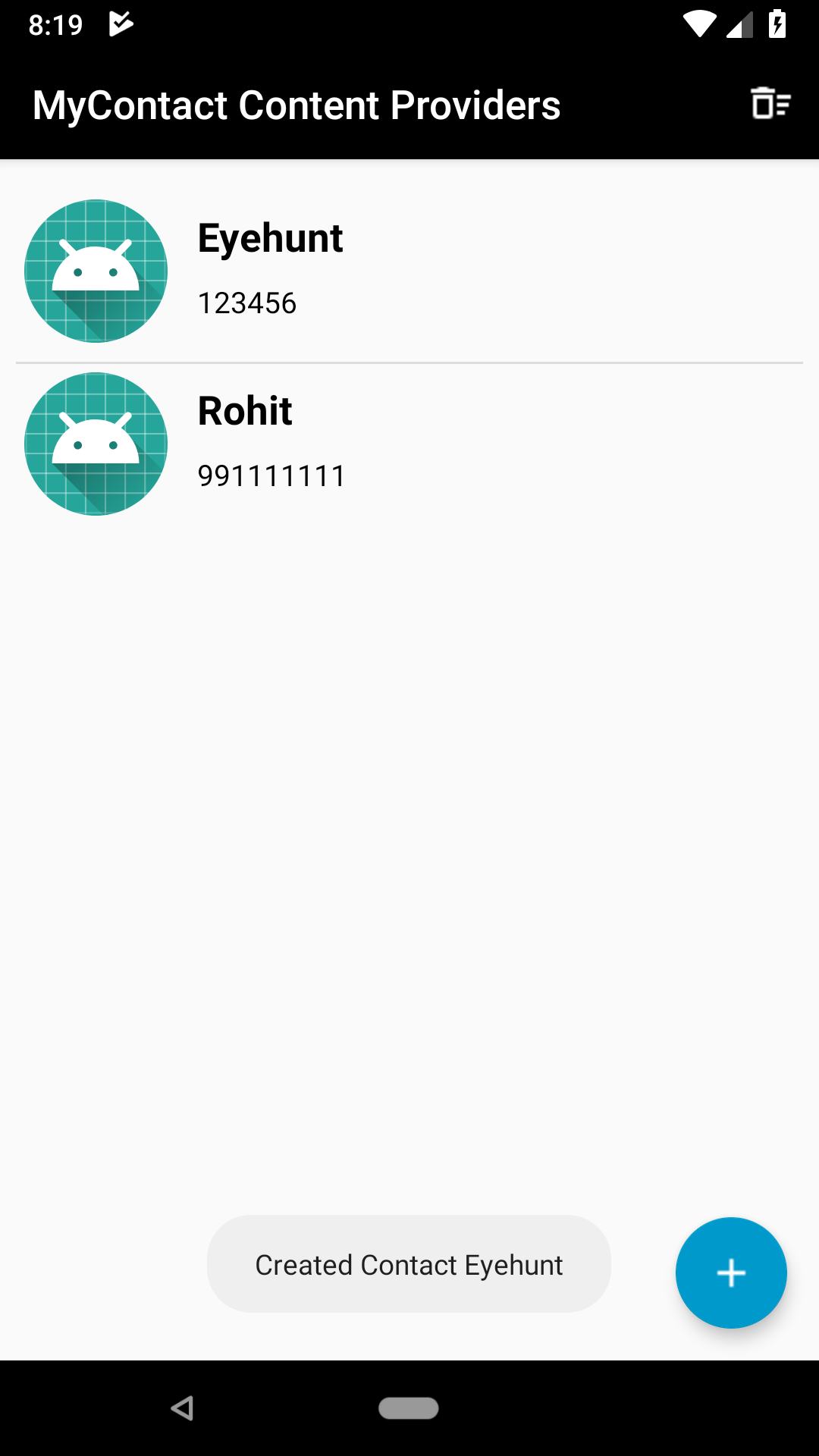819x1456 pixels.
Task: Tap the Eyehunt name label
Action: pos(270,237)
